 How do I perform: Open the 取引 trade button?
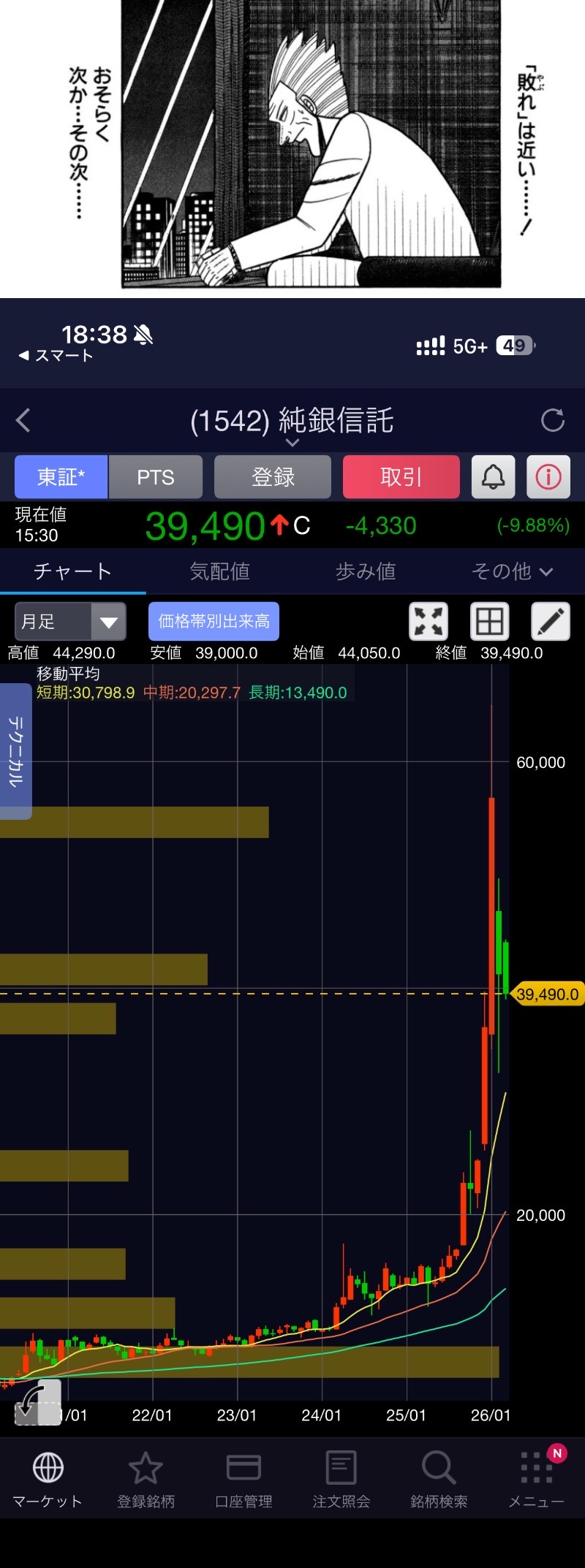point(401,477)
